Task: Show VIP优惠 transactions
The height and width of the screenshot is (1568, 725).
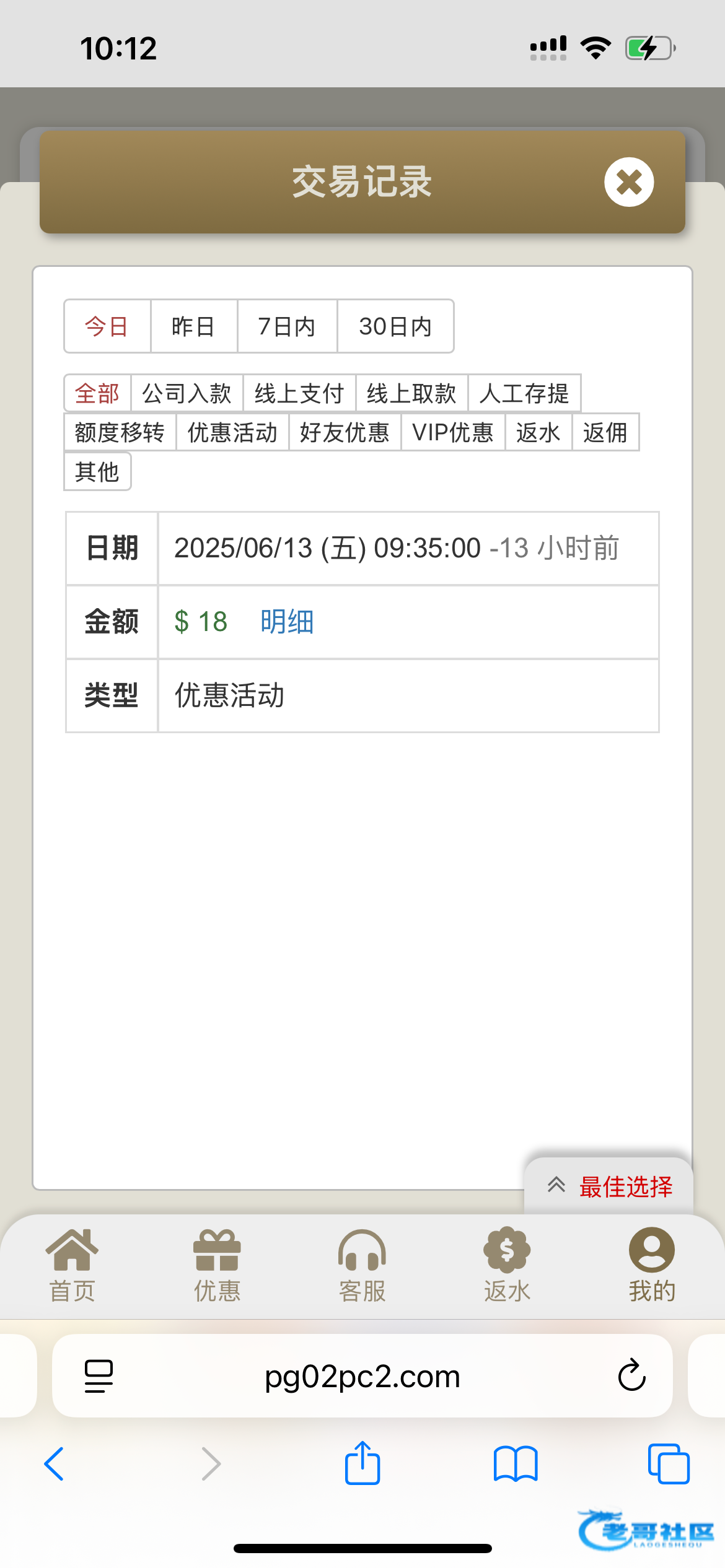Action: click(x=453, y=432)
